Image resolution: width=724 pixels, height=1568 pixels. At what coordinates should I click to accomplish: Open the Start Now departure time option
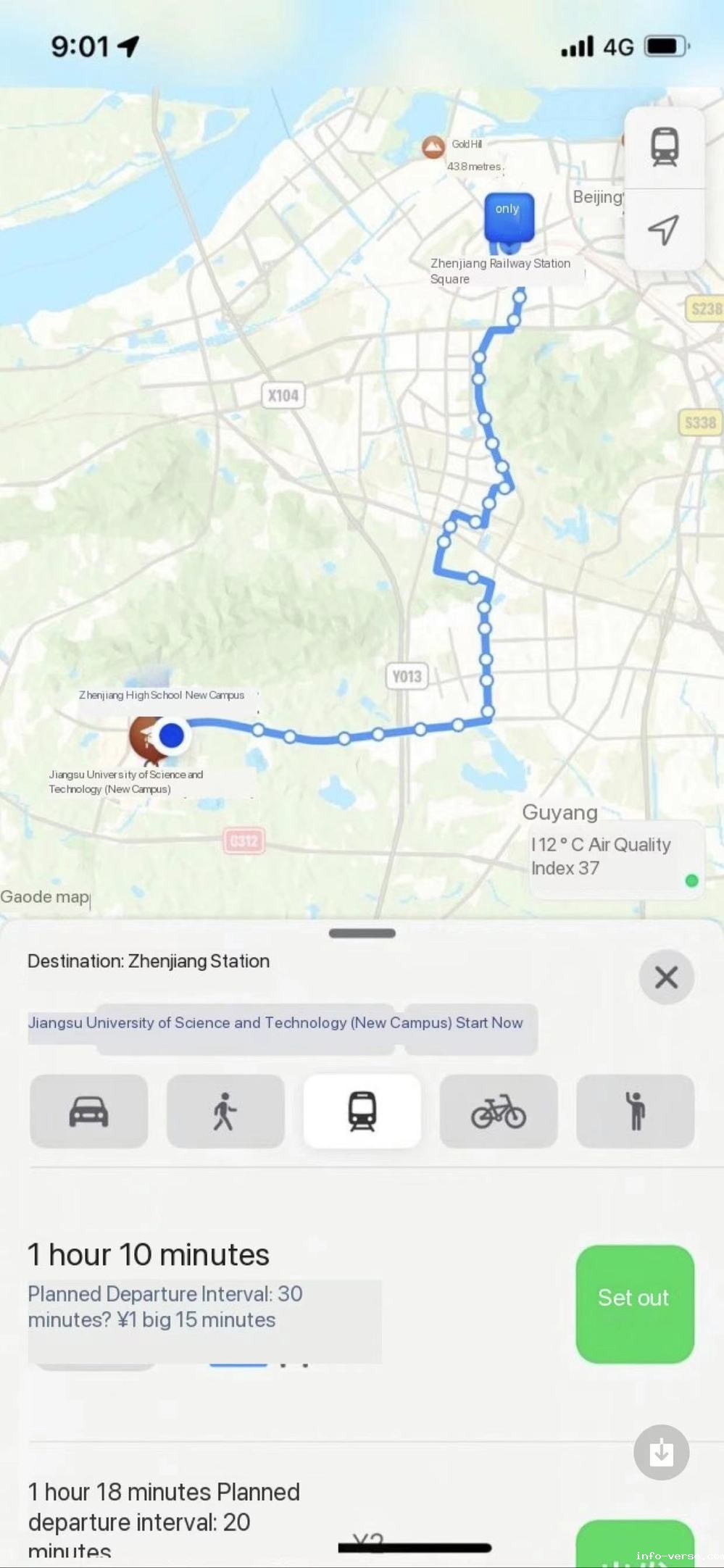489,1022
